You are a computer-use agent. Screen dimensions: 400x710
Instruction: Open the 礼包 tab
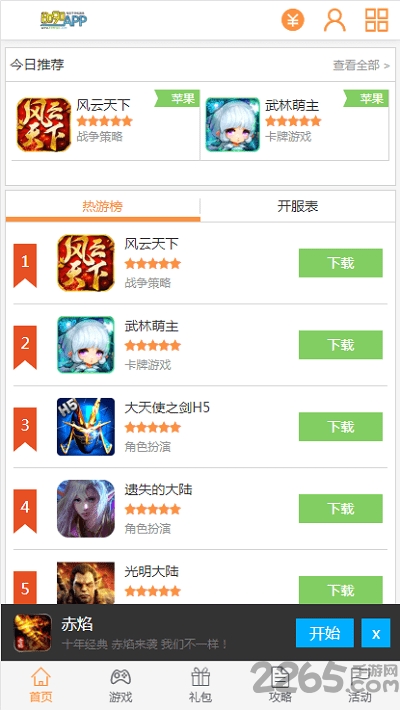tap(200, 685)
